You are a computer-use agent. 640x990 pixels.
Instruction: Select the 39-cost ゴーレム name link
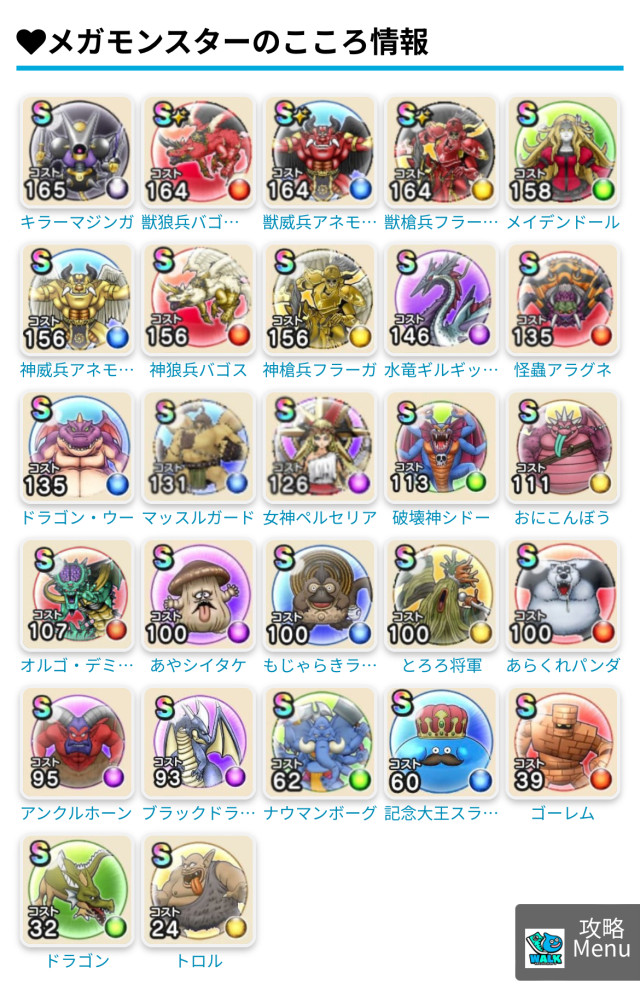[x=563, y=813]
